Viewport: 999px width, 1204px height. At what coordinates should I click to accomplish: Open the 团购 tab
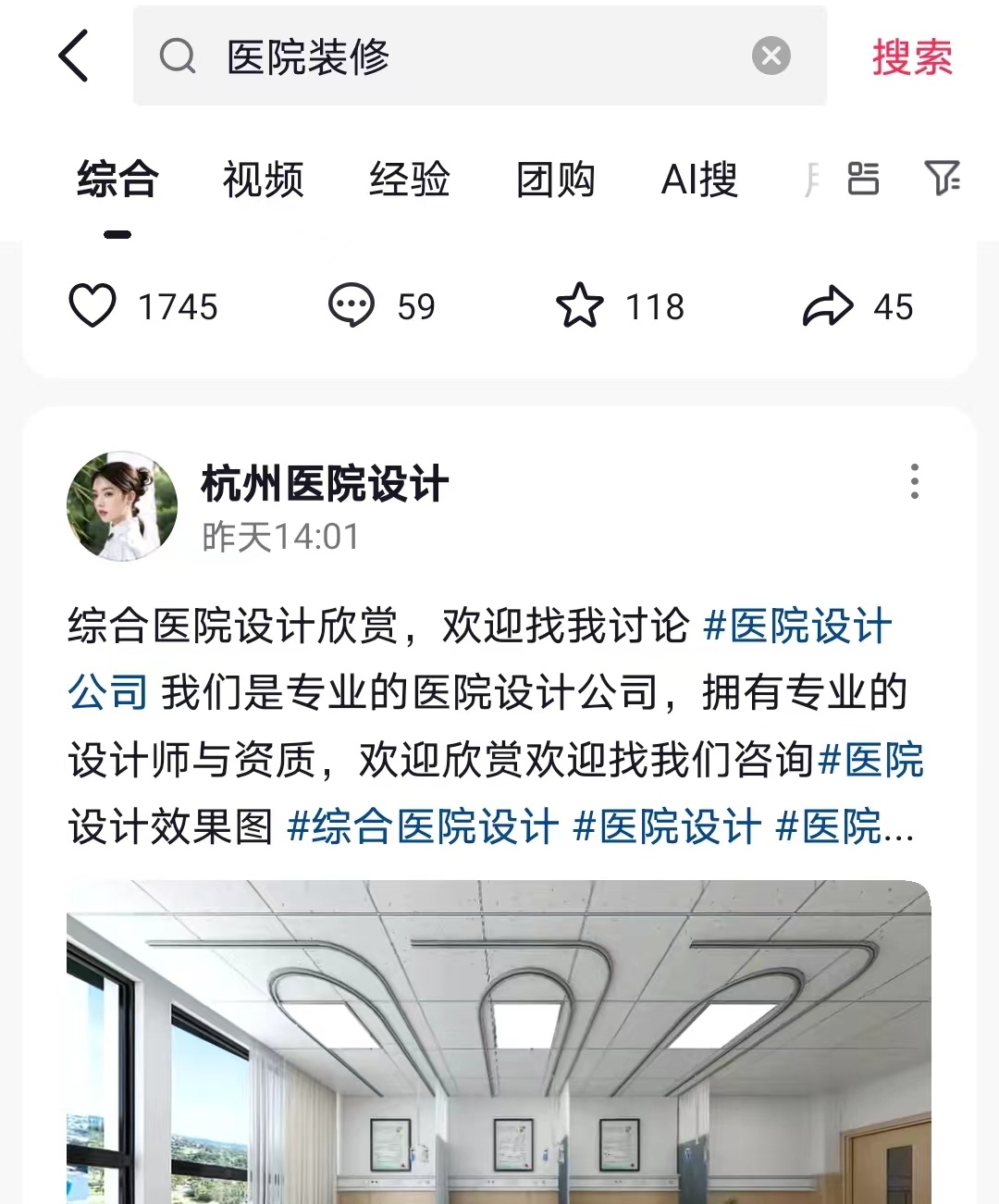pos(555,180)
